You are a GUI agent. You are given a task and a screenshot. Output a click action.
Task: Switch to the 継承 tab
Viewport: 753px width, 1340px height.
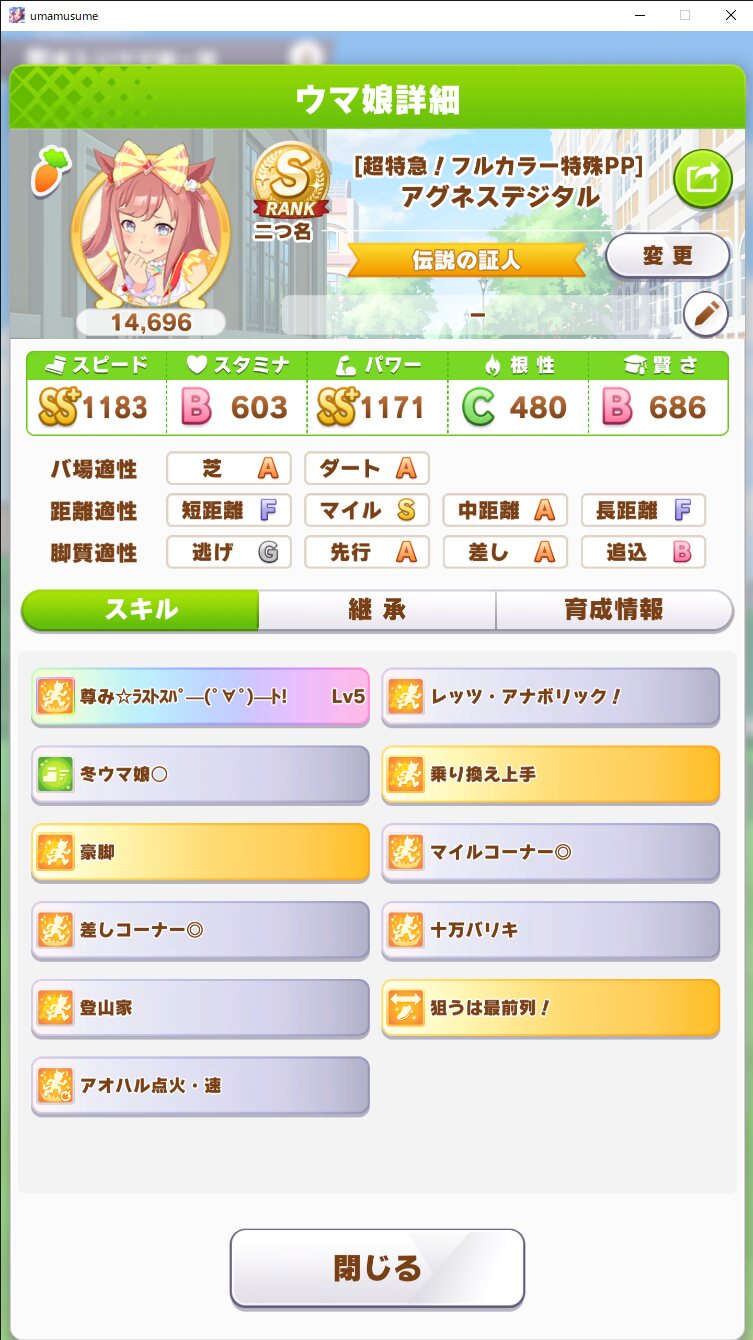click(x=377, y=610)
